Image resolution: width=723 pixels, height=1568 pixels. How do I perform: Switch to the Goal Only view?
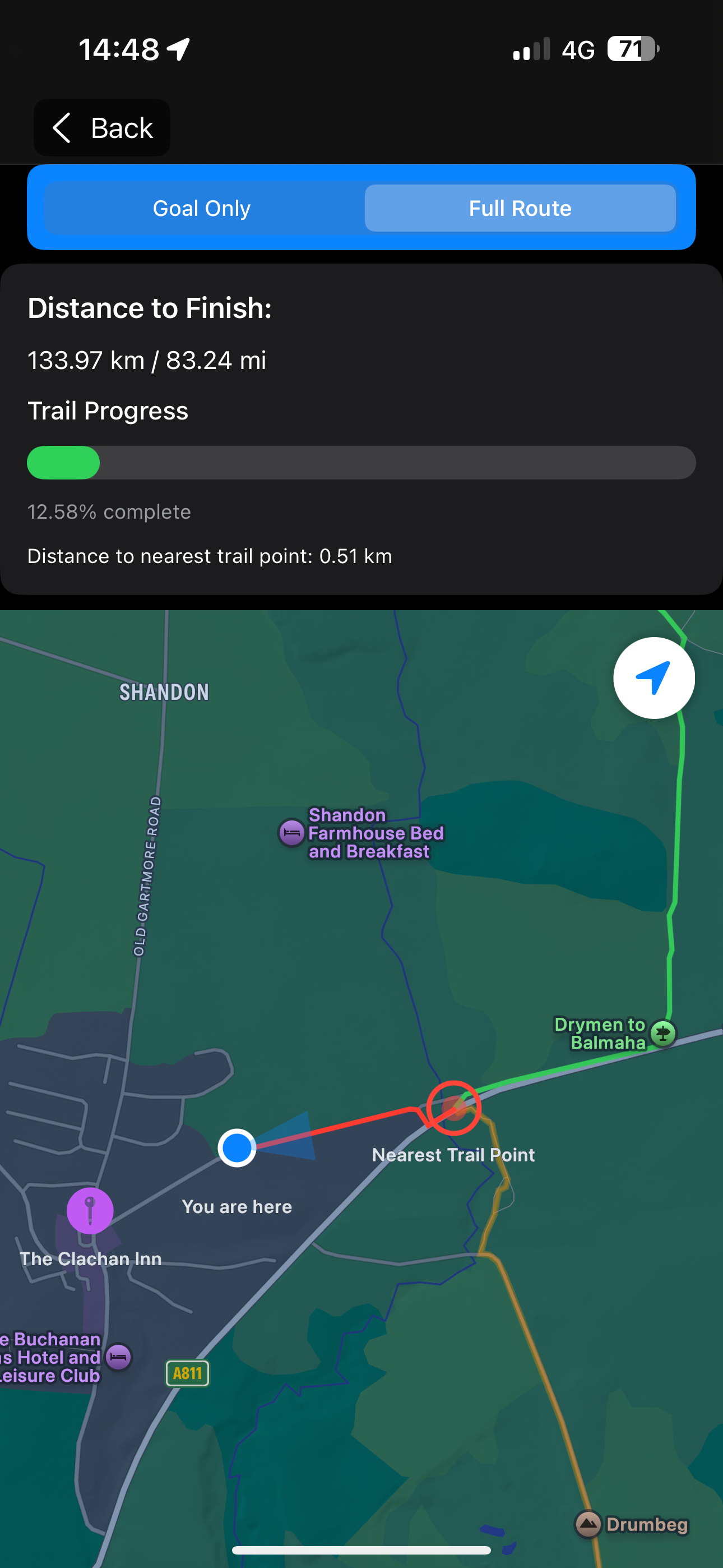click(202, 208)
